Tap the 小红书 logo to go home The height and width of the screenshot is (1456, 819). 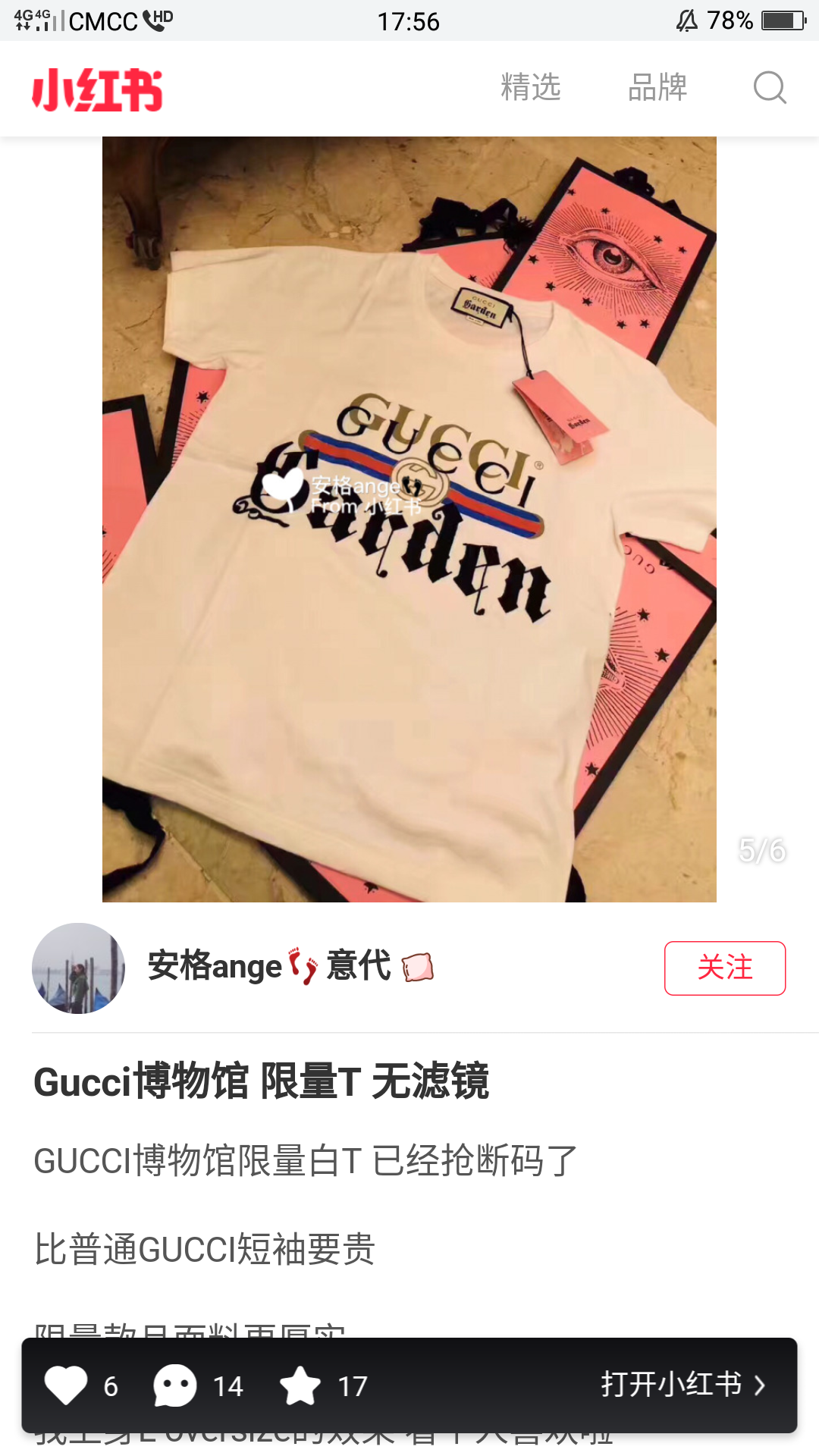tap(97, 90)
